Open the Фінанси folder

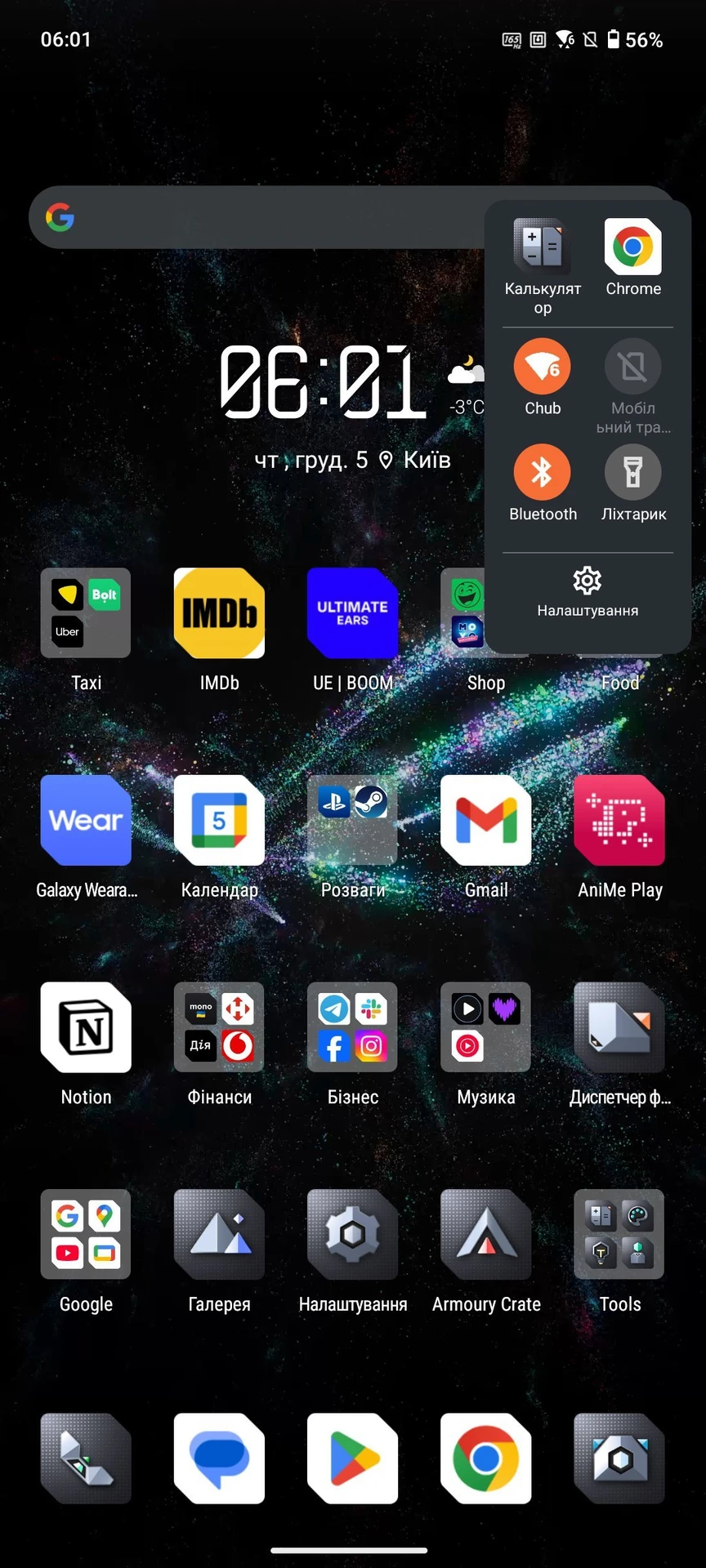219,1027
